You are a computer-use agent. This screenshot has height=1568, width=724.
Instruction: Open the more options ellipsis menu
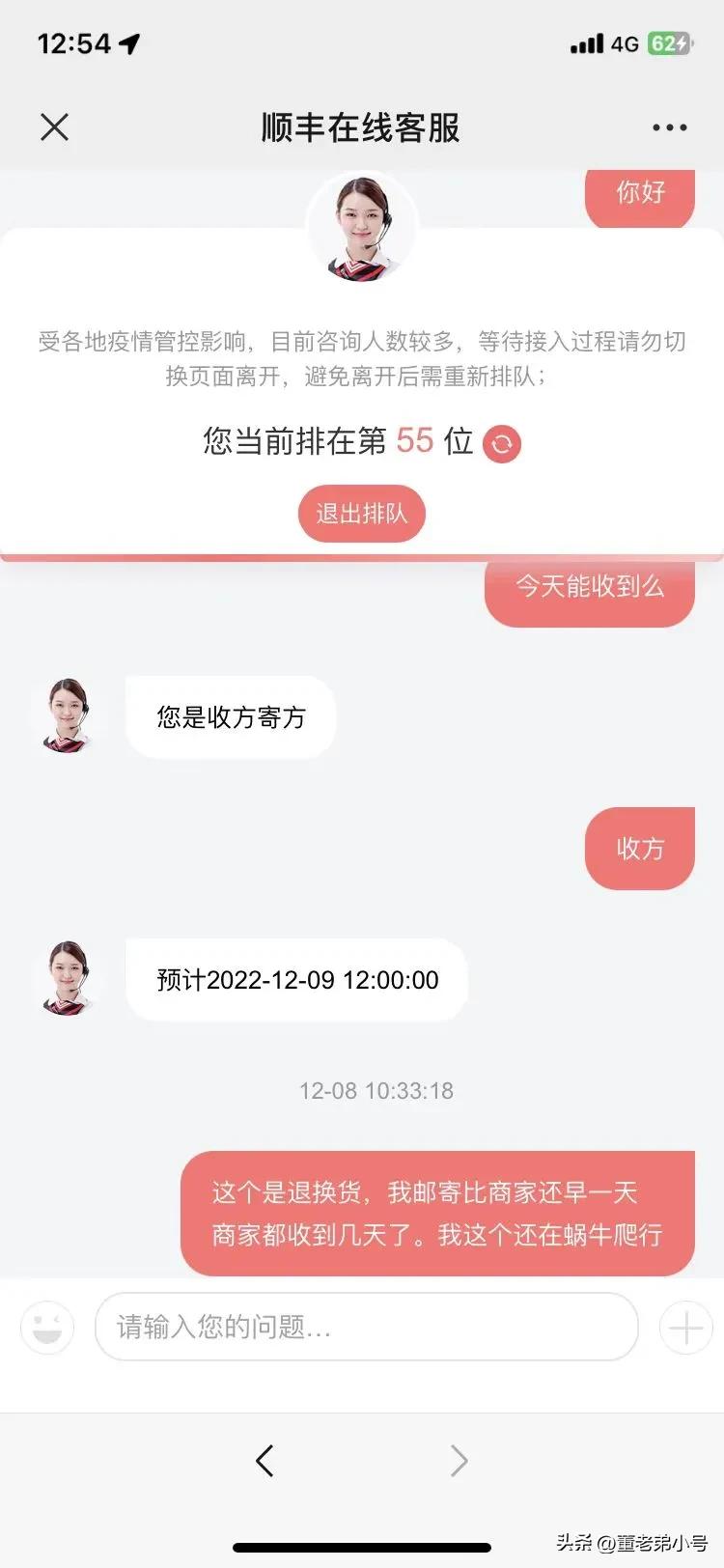click(670, 126)
